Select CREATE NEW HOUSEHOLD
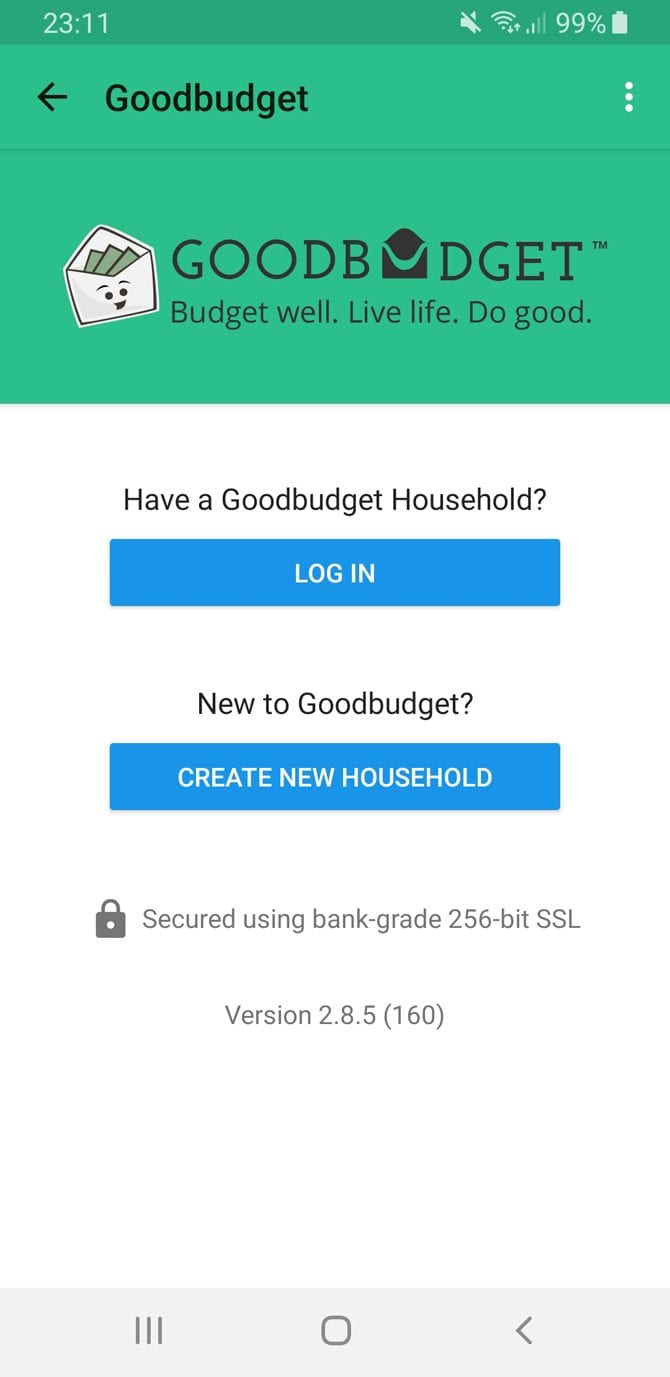This screenshot has height=1377, width=670. pos(334,777)
